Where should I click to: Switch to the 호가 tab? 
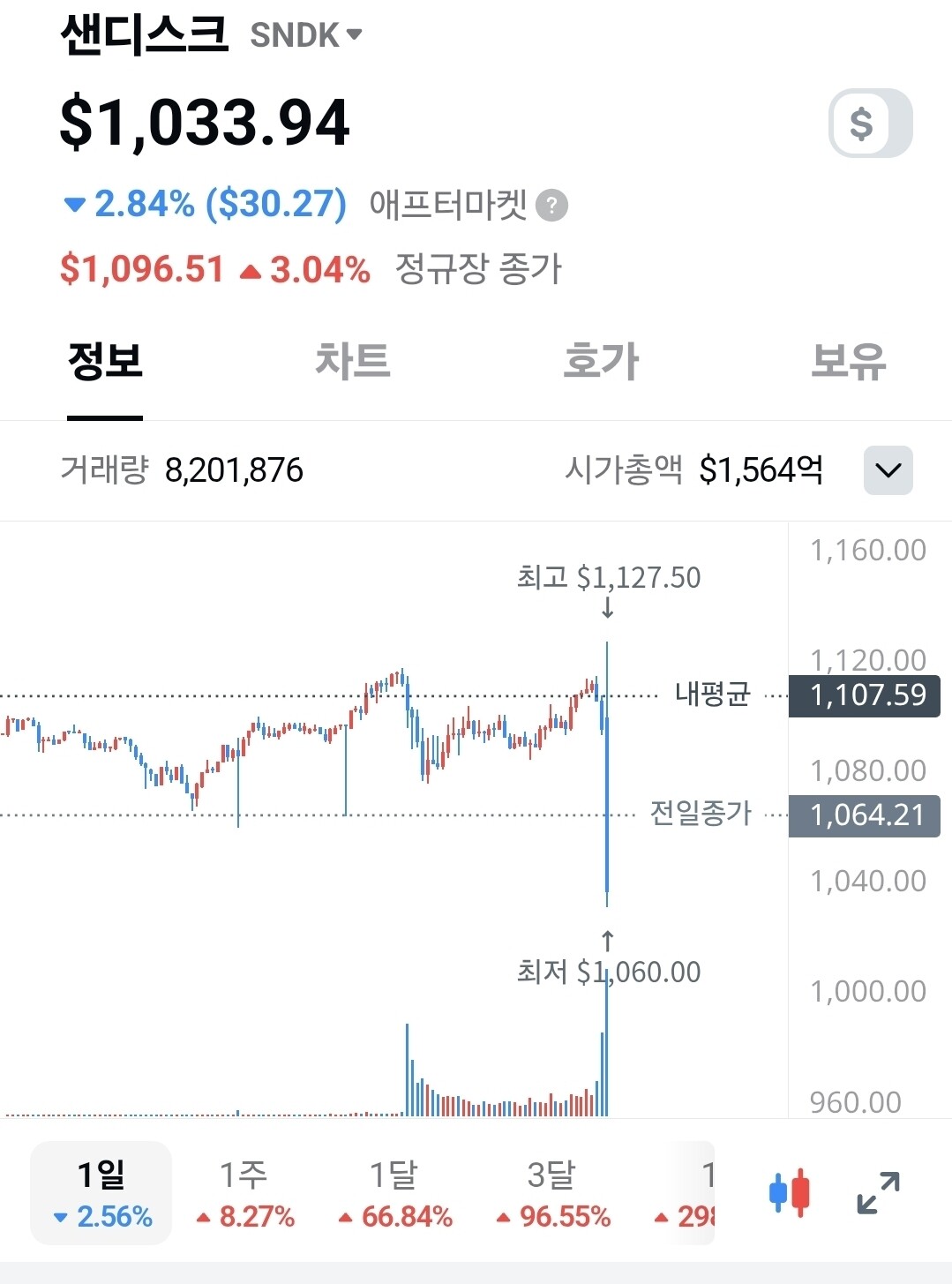601,362
